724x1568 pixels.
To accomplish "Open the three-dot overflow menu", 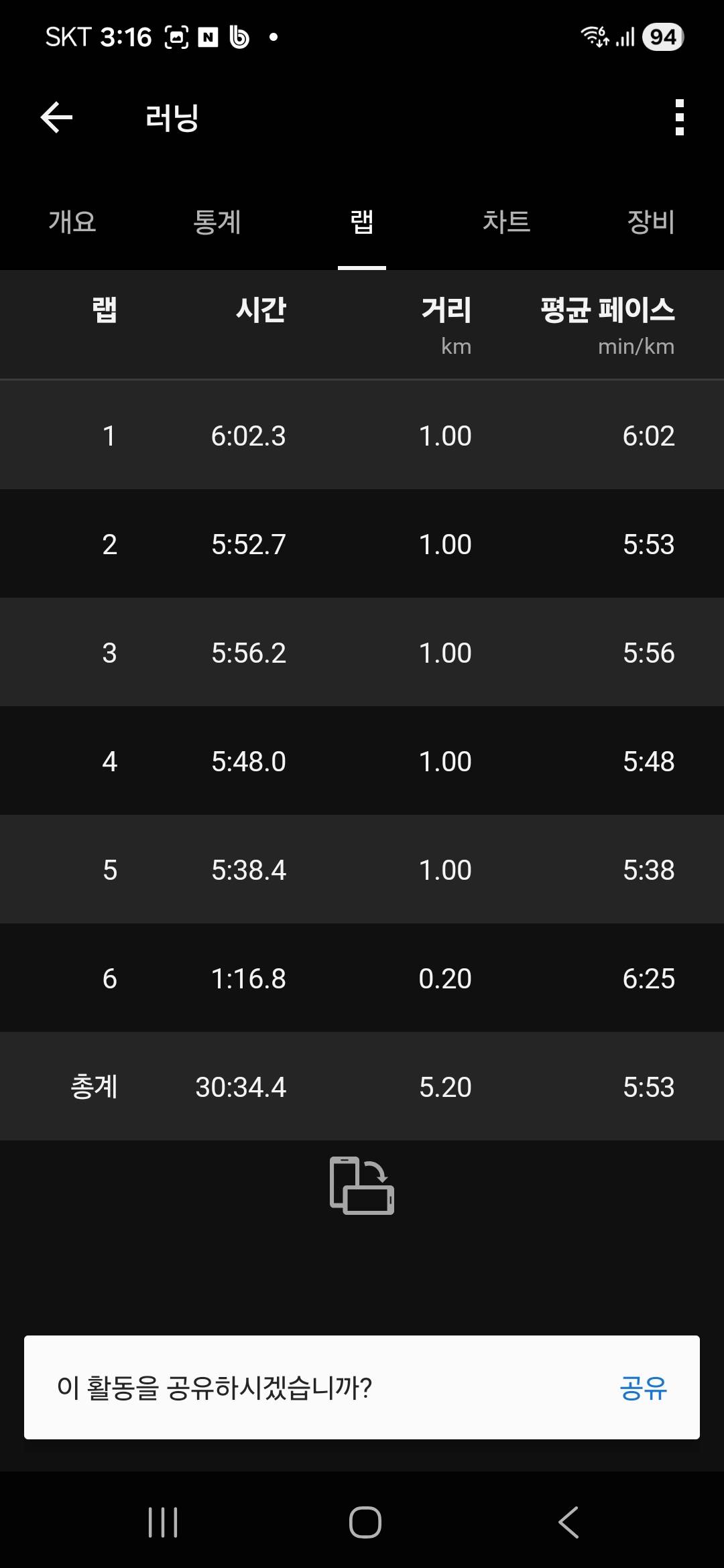I will pyautogui.click(x=679, y=118).
